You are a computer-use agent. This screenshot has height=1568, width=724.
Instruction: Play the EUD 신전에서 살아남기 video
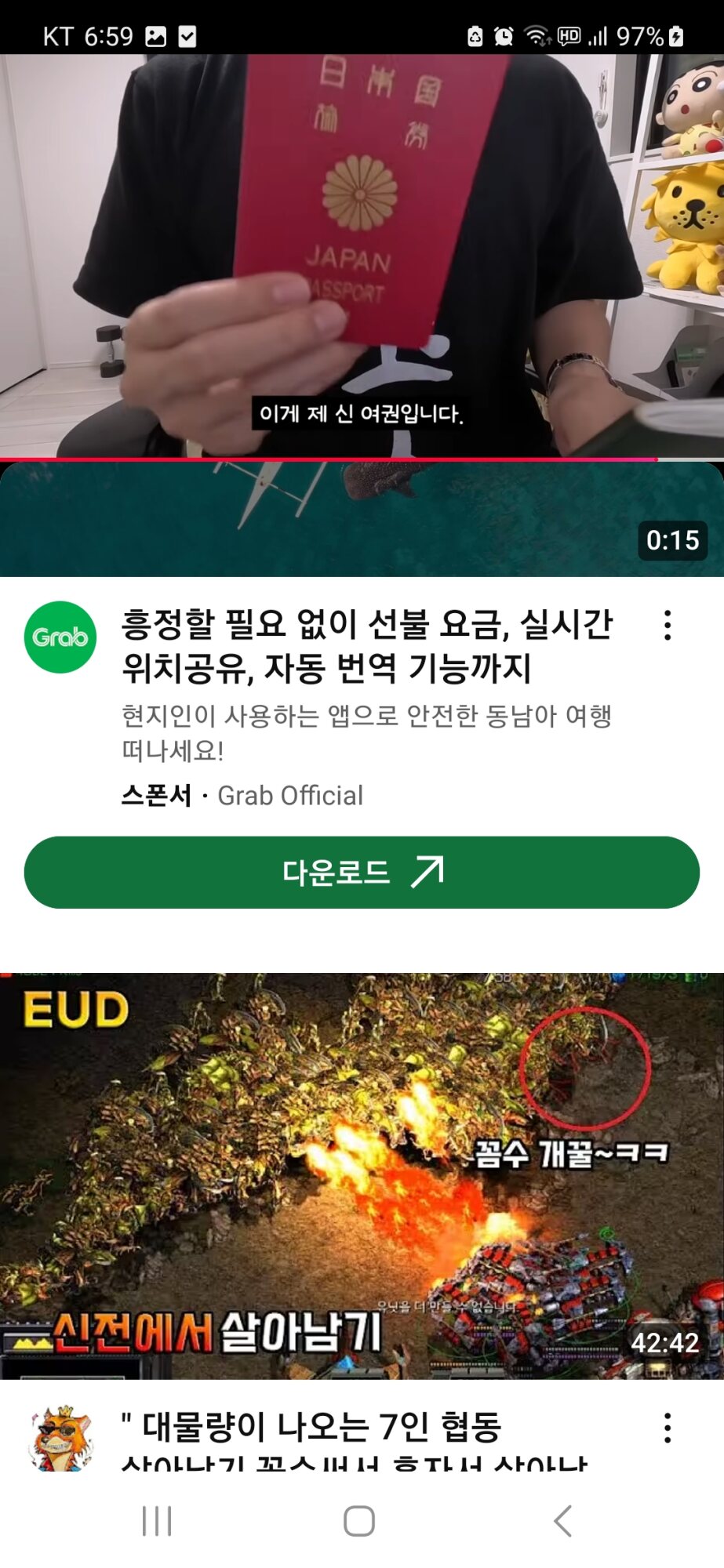click(x=362, y=1174)
